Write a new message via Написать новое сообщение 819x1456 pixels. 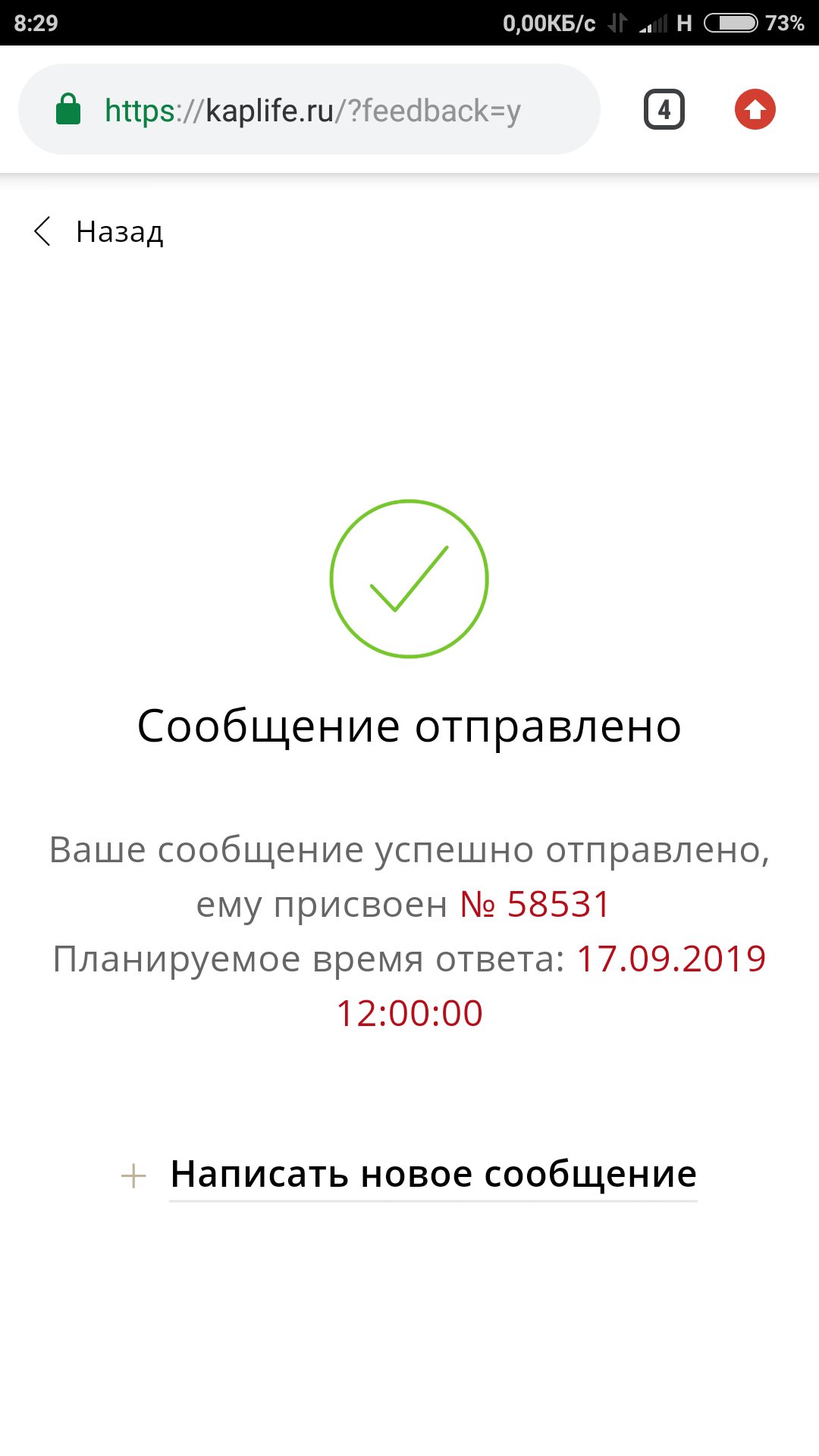[433, 1175]
